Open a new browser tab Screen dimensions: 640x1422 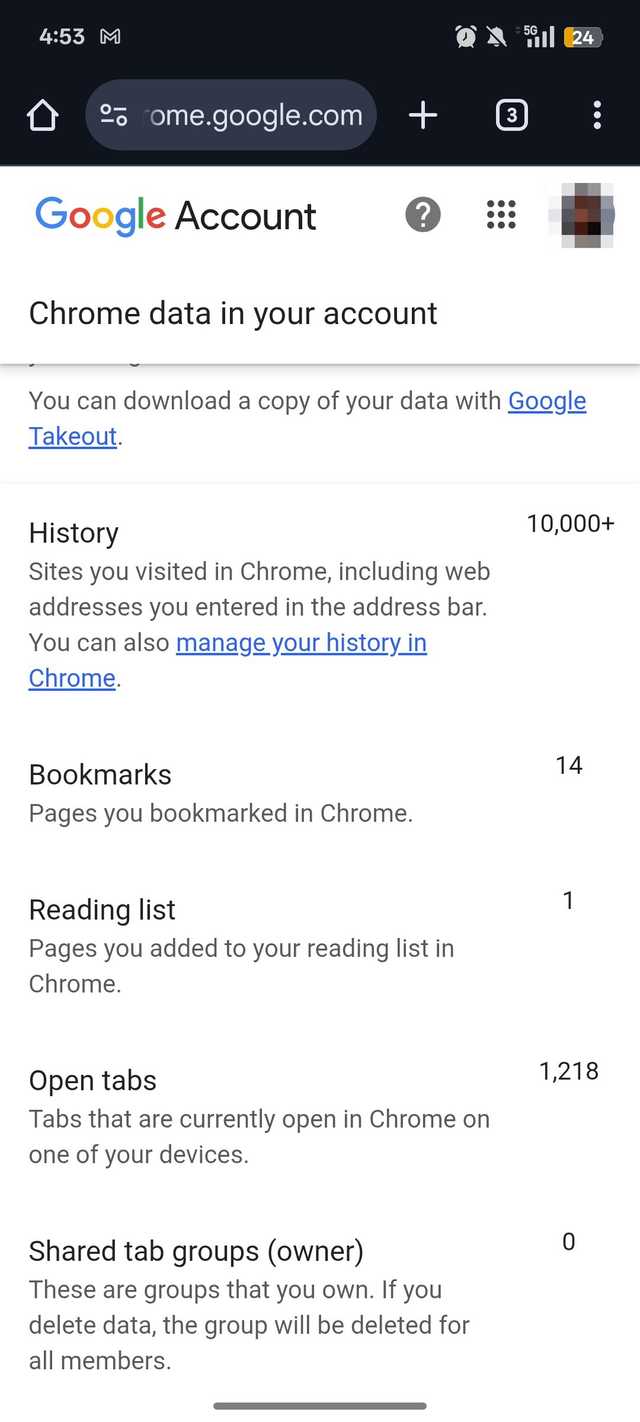tap(423, 116)
